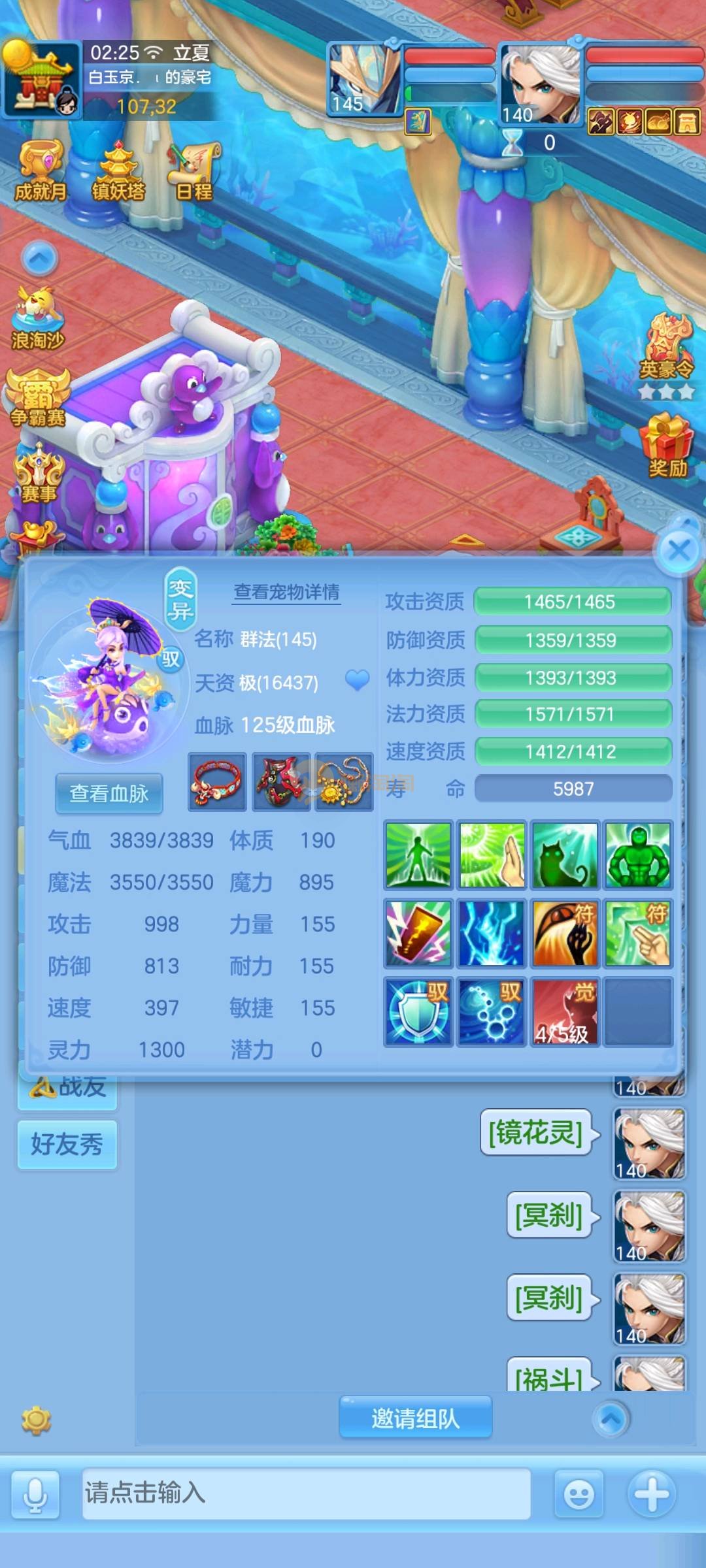Open the 好友秀 tab
The width and height of the screenshot is (706, 1568).
[67, 1144]
